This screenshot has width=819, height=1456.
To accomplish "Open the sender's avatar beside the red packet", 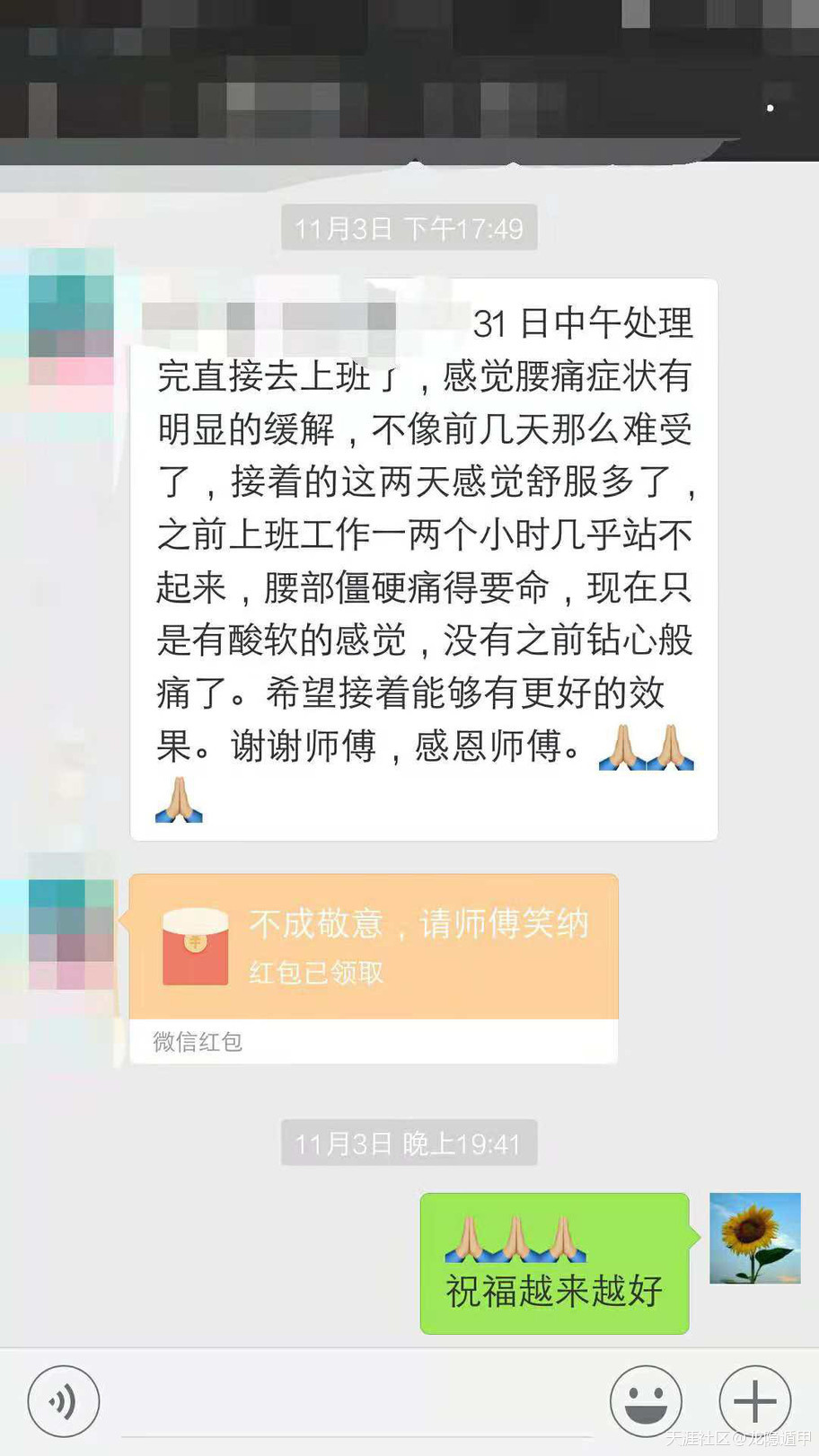I will [x=72, y=934].
